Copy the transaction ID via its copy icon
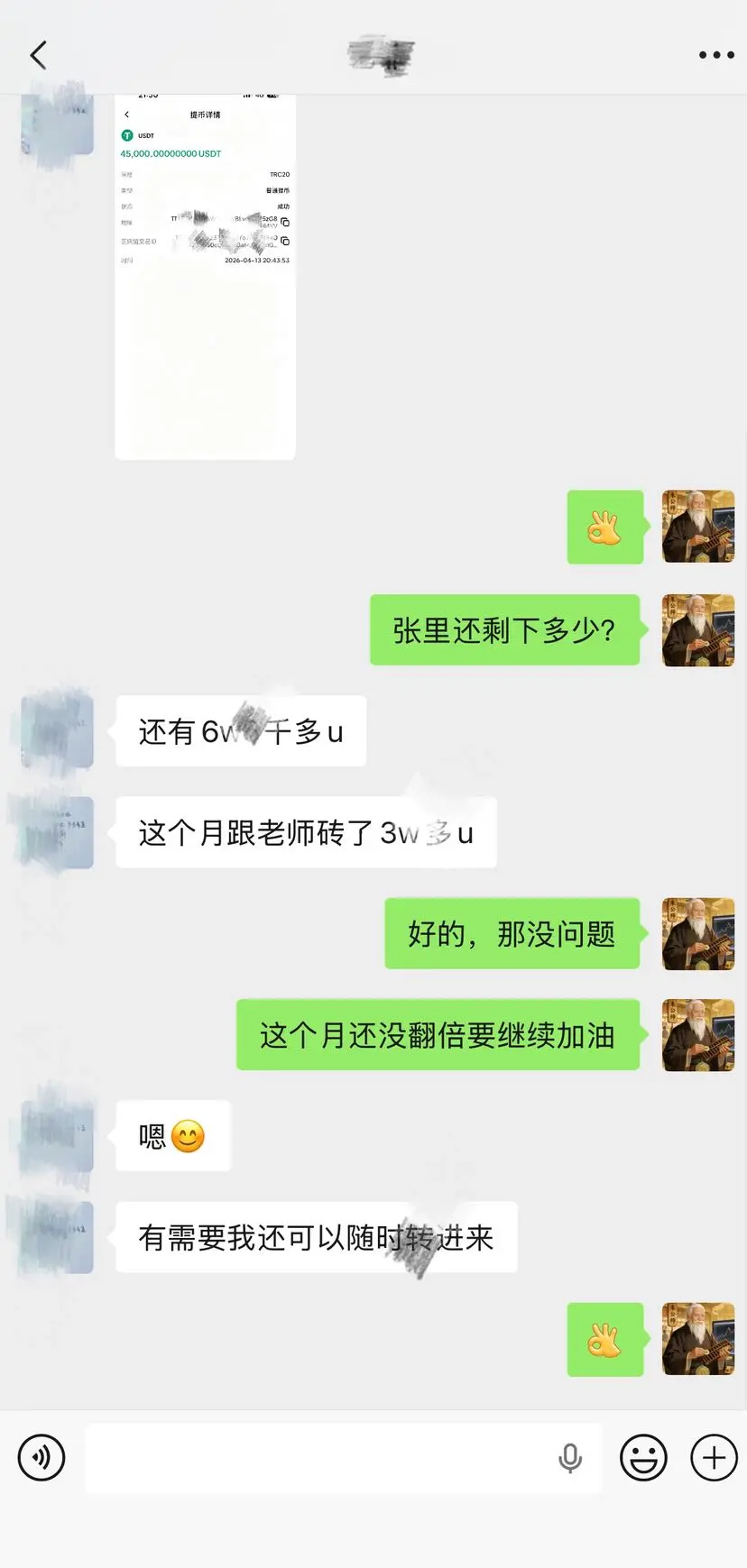 (x=283, y=241)
